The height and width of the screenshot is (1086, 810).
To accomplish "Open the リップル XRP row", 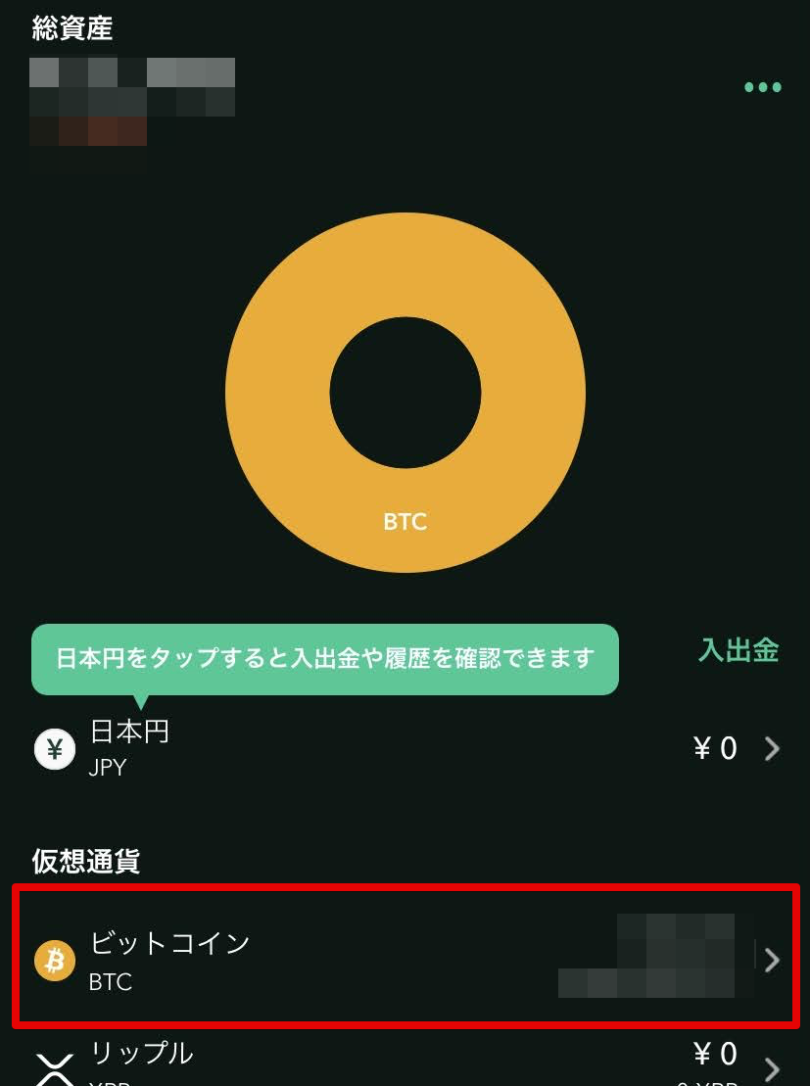I will point(405,1062).
